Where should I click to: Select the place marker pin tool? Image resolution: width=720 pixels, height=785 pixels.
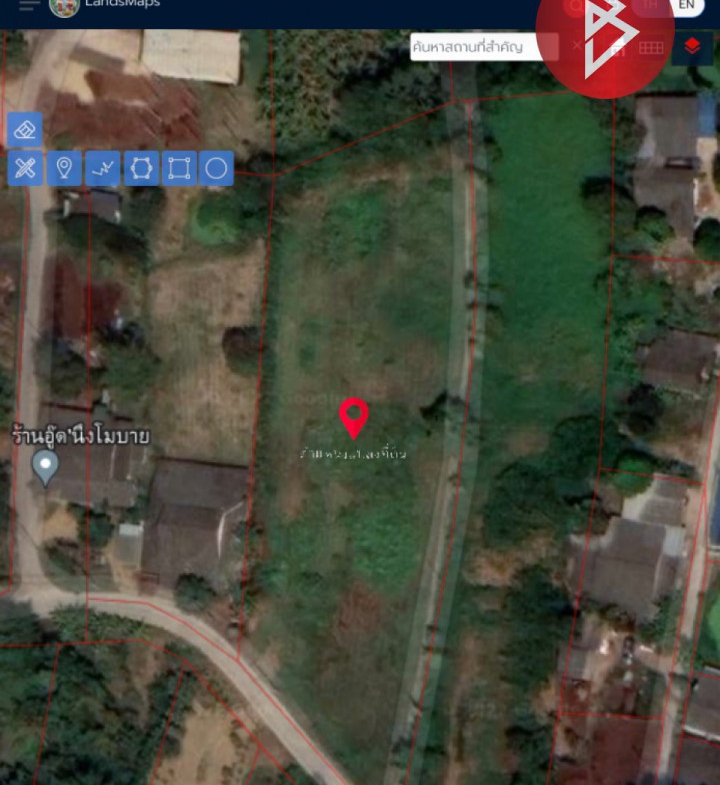(x=64, y=168)
